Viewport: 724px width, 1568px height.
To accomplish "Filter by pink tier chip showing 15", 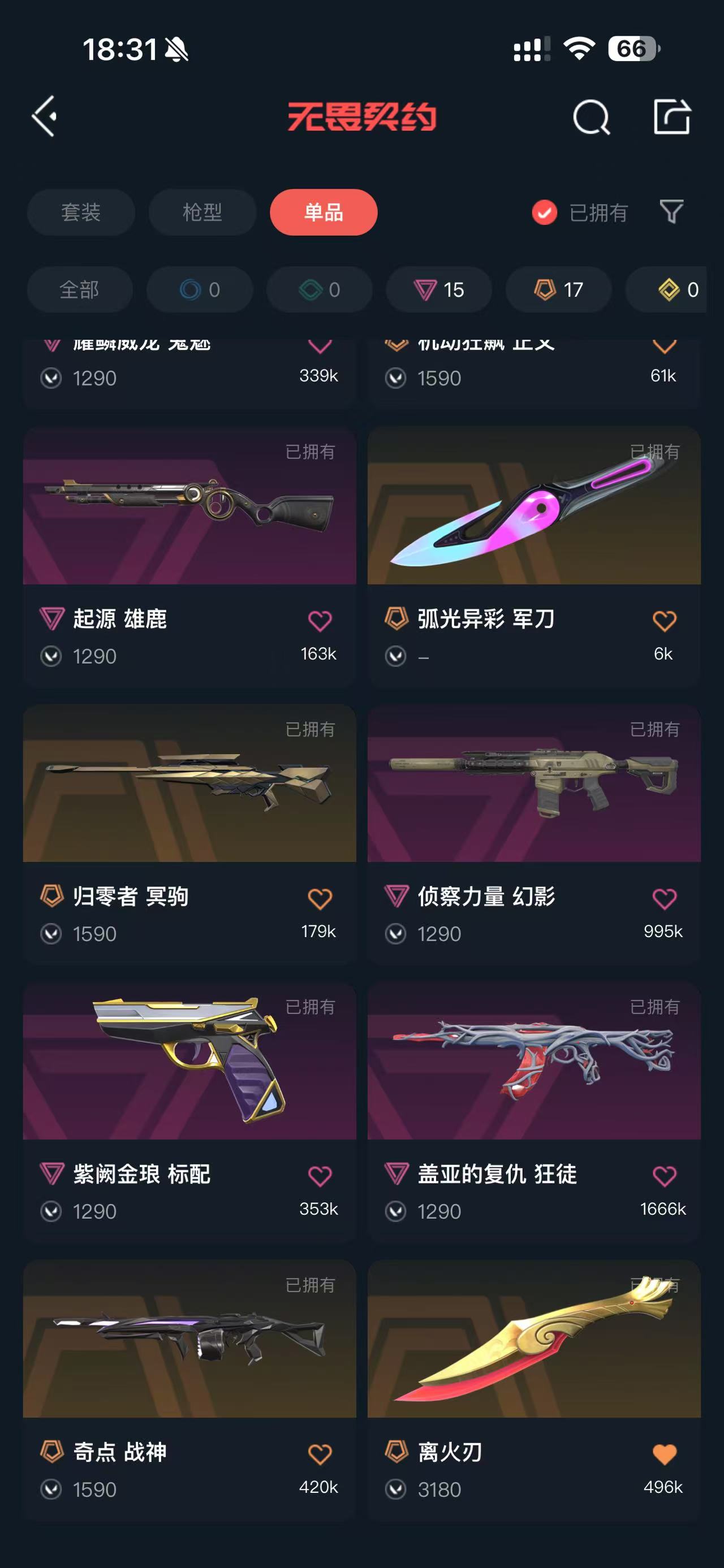I will [x=438, y=290].
